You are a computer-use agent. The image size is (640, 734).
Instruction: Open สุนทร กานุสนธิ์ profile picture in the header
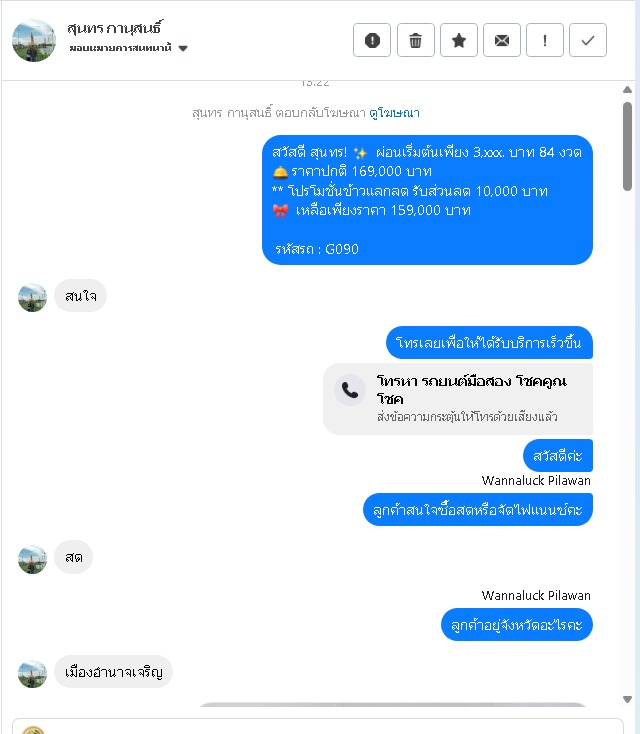coord(34,40)
